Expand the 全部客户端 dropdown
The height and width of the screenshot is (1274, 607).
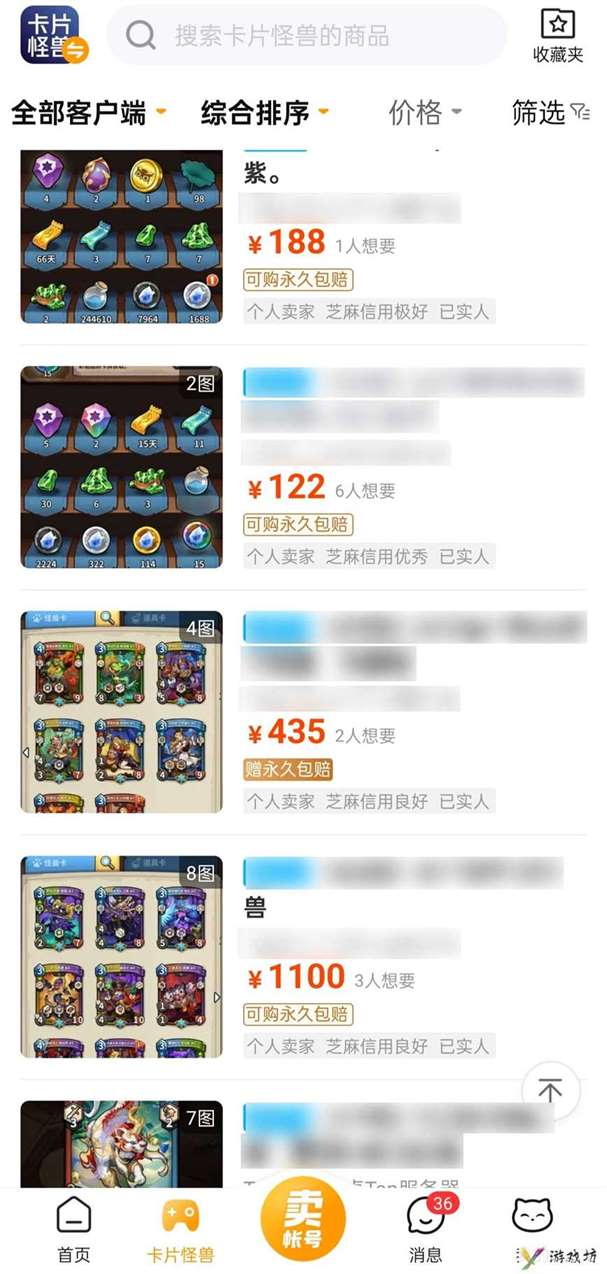point(89,113)
